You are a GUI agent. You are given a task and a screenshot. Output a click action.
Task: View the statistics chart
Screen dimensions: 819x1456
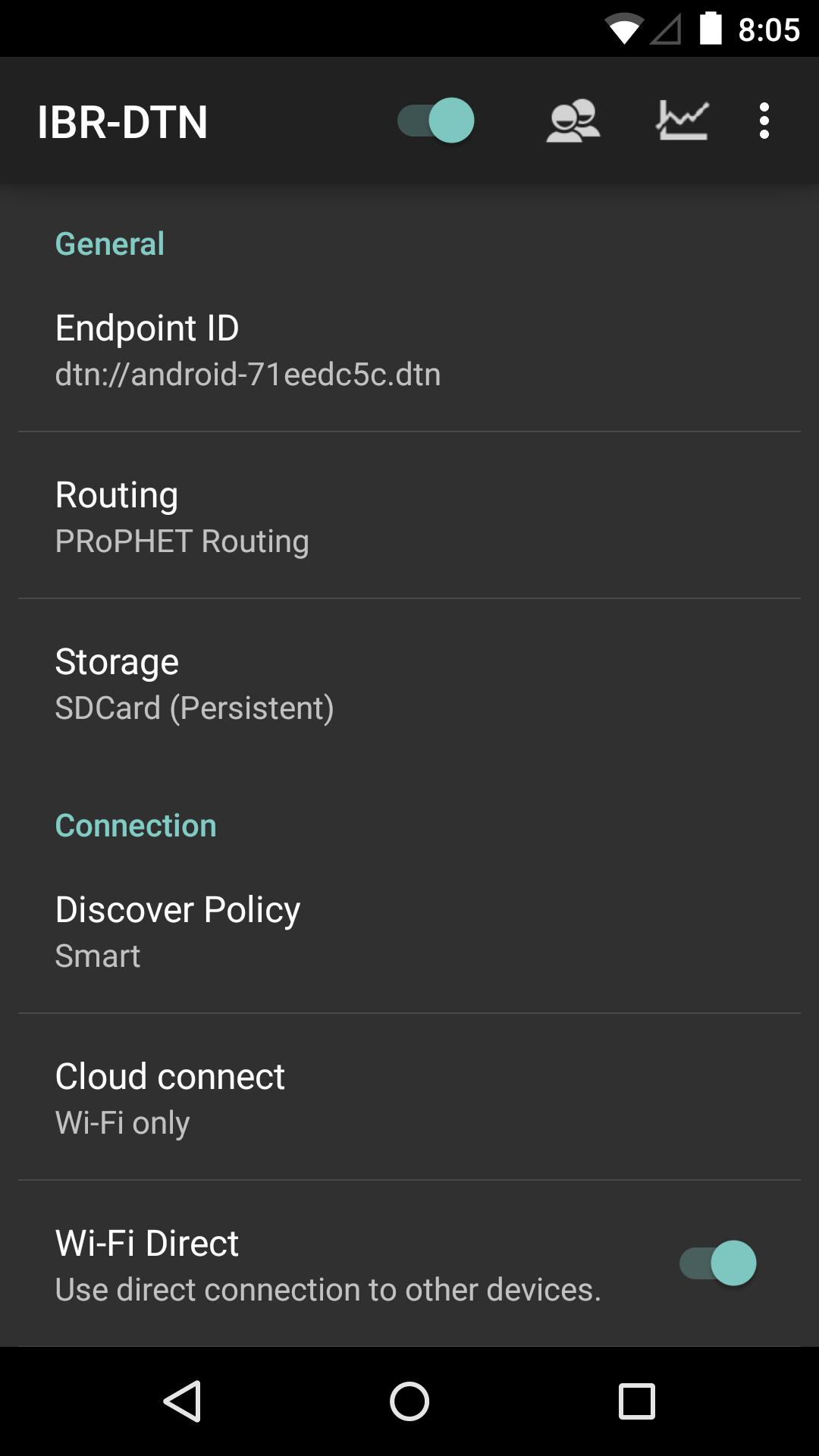tap(682, 121)
